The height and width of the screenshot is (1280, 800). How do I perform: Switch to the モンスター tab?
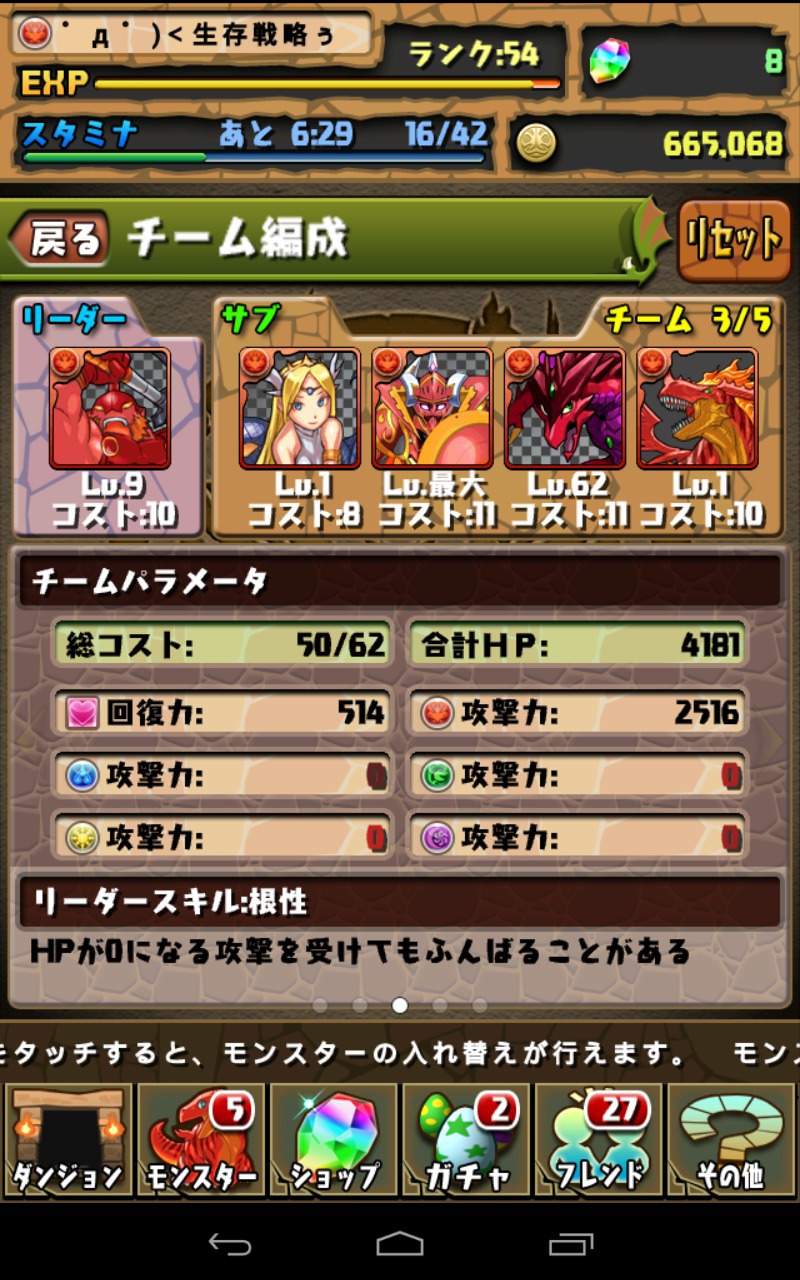(201, 1140)
